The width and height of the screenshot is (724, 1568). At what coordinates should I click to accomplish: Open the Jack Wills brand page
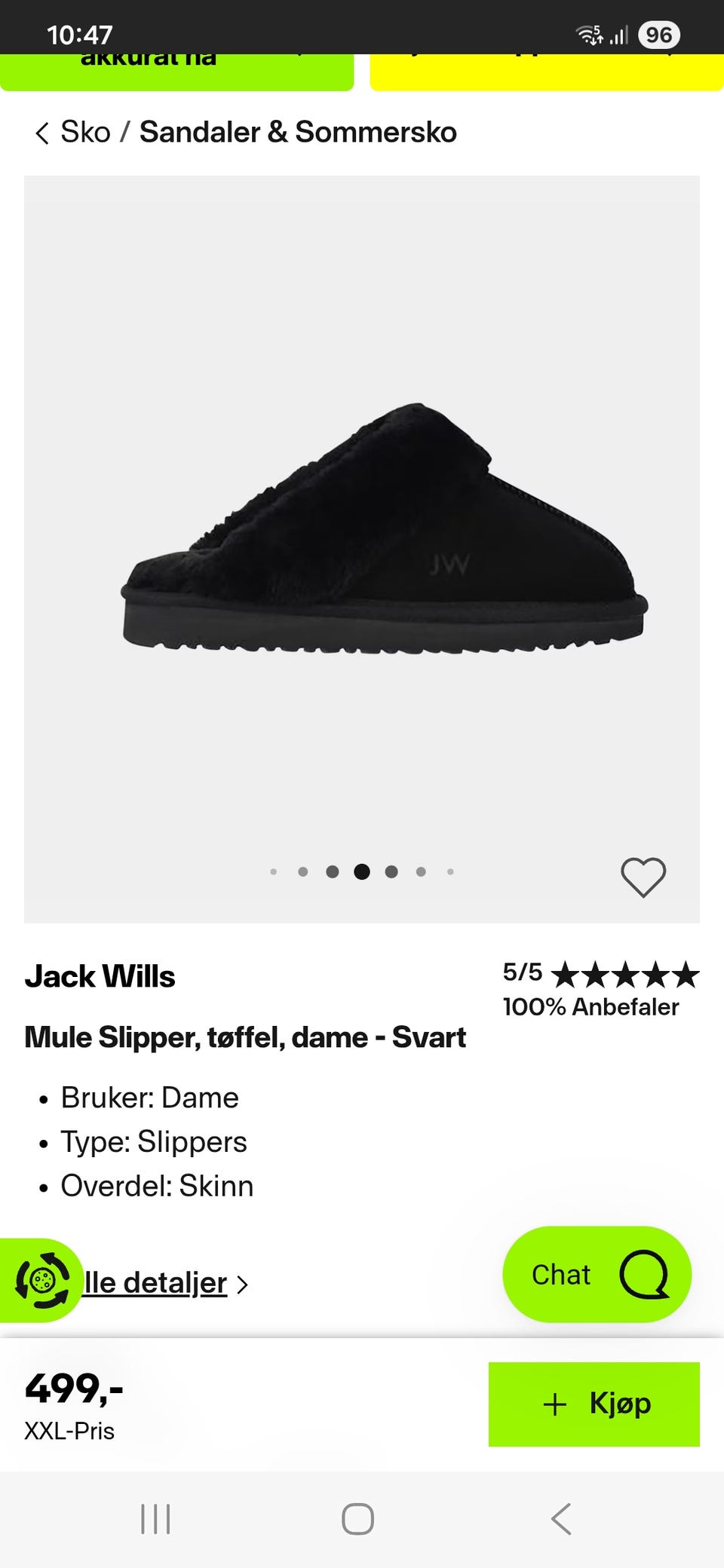pos(100,976)
